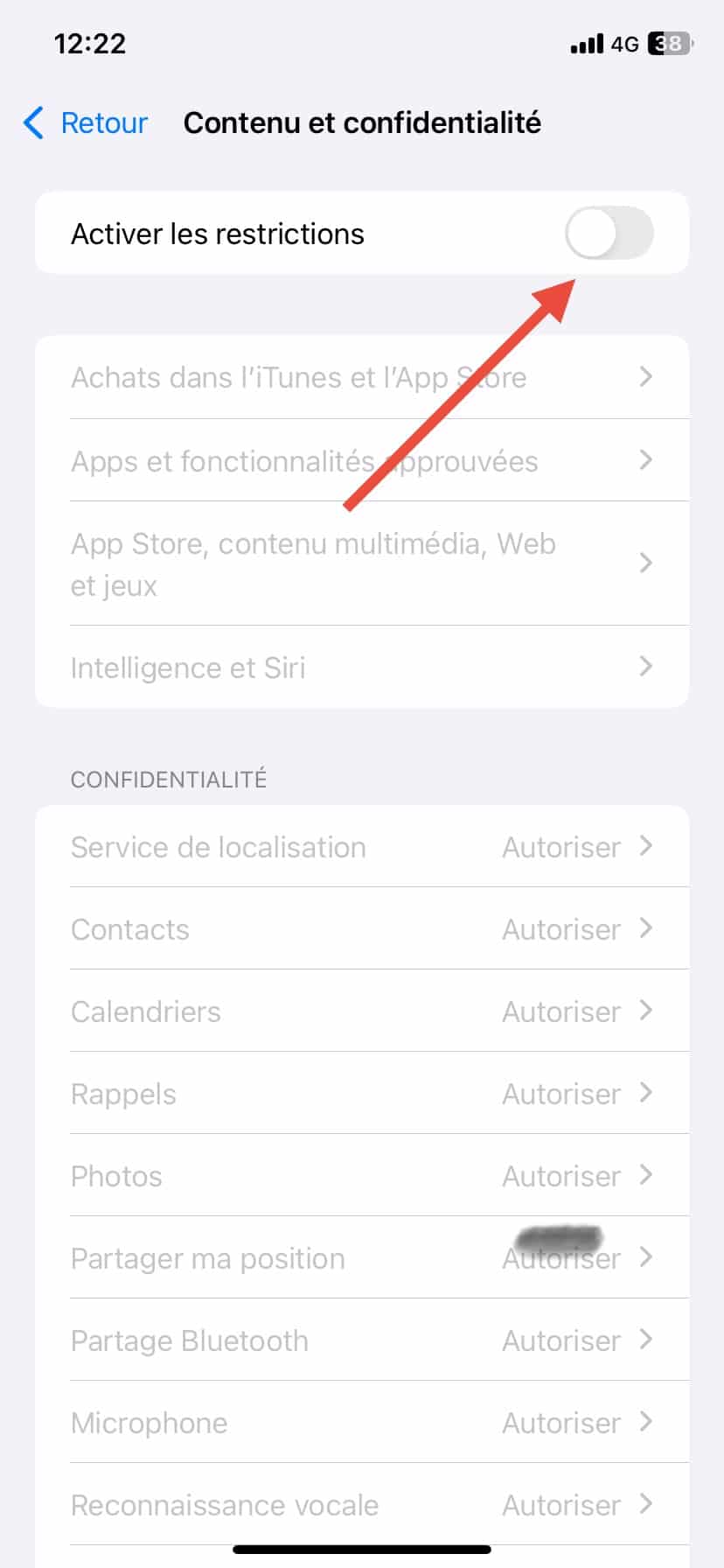Tap the cellular signal bars icon

click(588, 43)
